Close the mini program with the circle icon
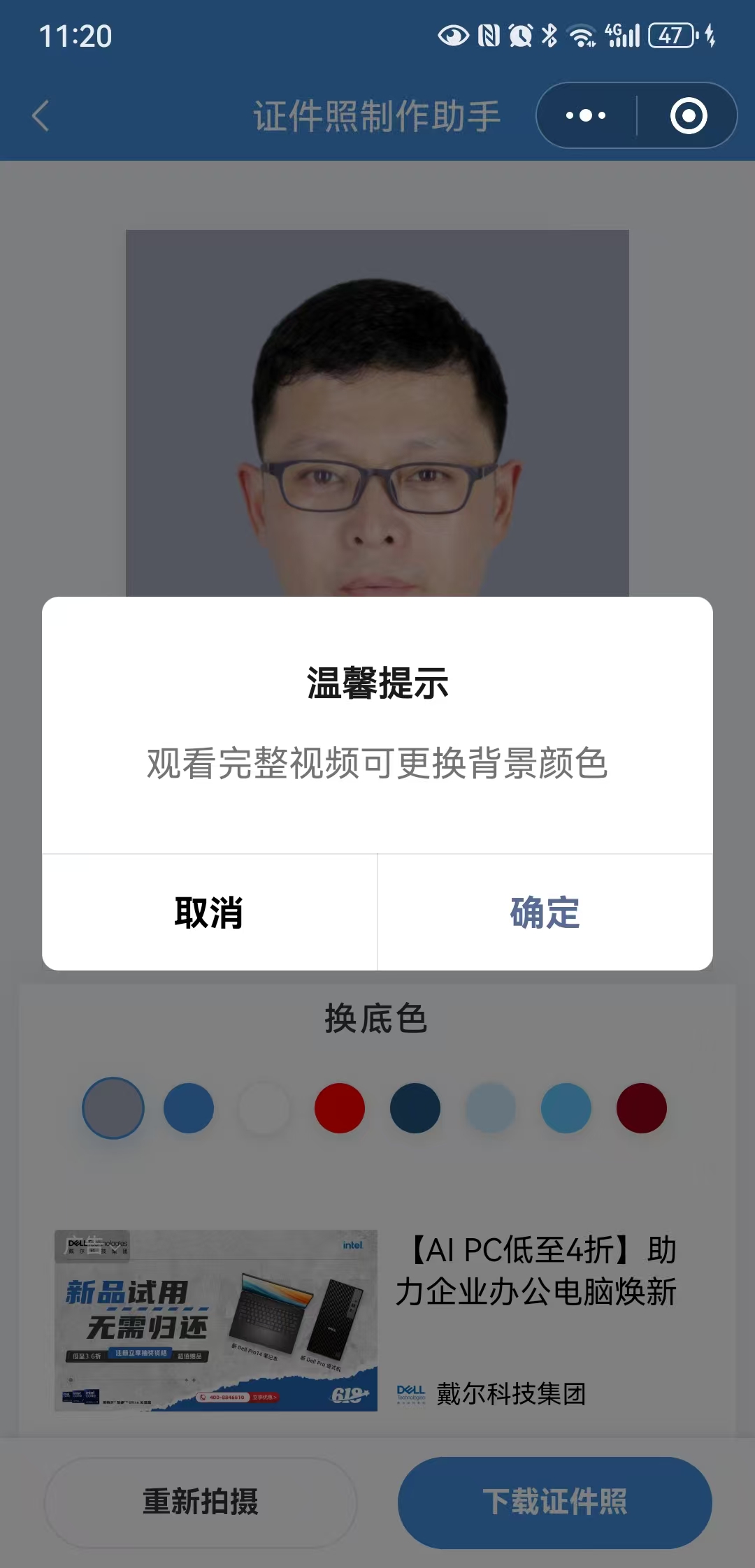Image resolution: width=755 pixels, height=1568 pixels. tap(688, 116)
